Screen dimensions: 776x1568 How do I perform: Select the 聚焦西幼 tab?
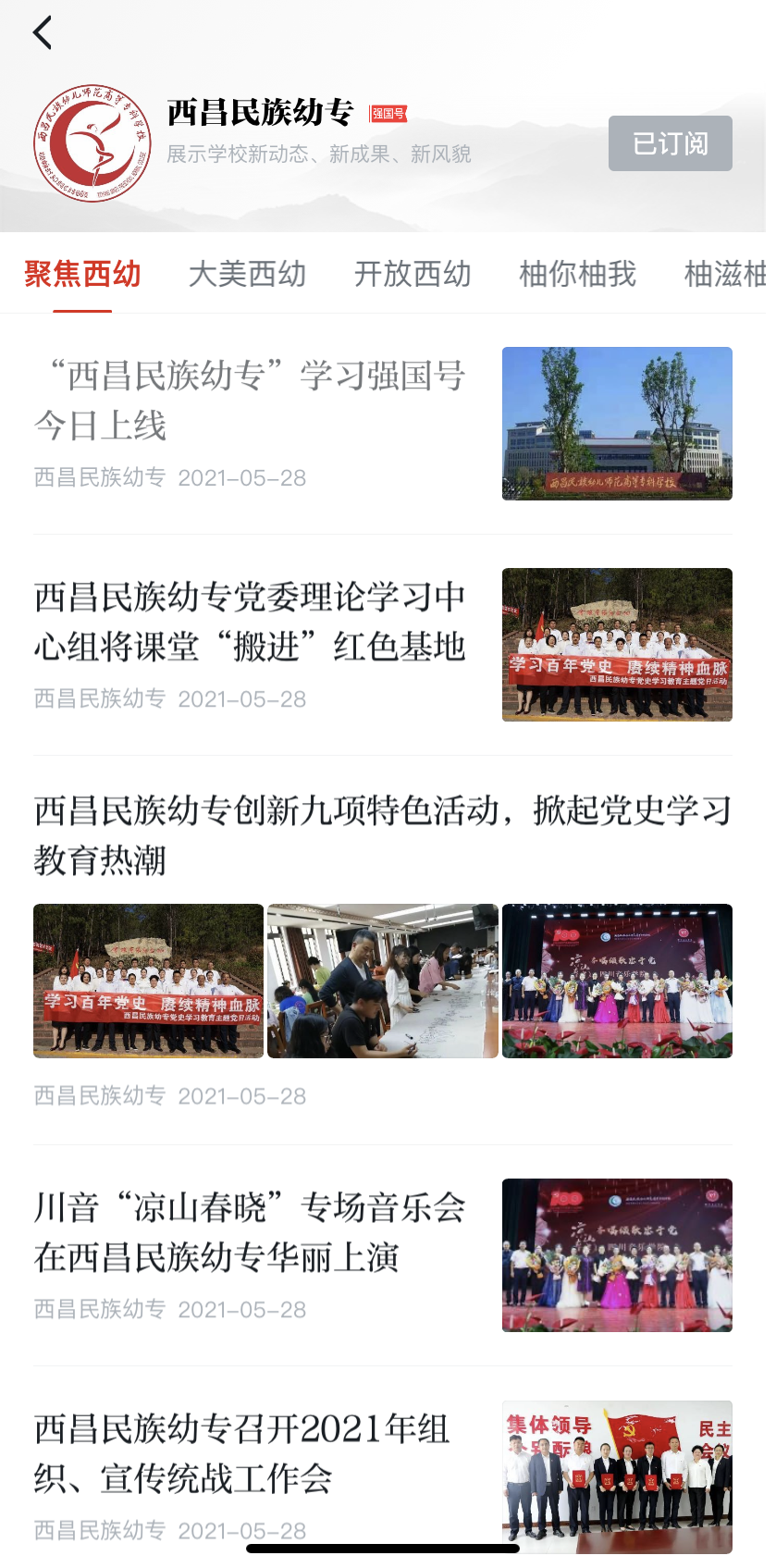(x=82, y=274)
